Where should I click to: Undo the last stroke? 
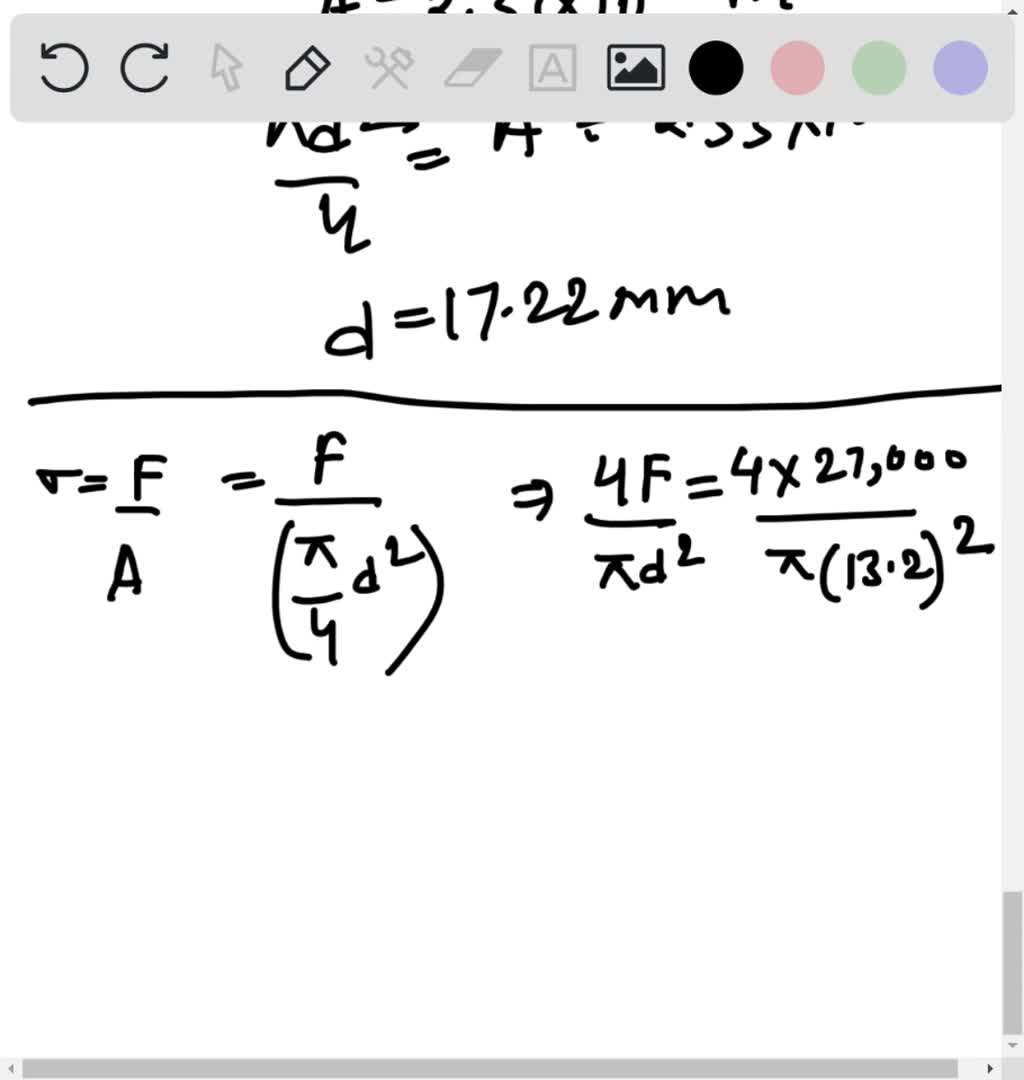[64, 69]
